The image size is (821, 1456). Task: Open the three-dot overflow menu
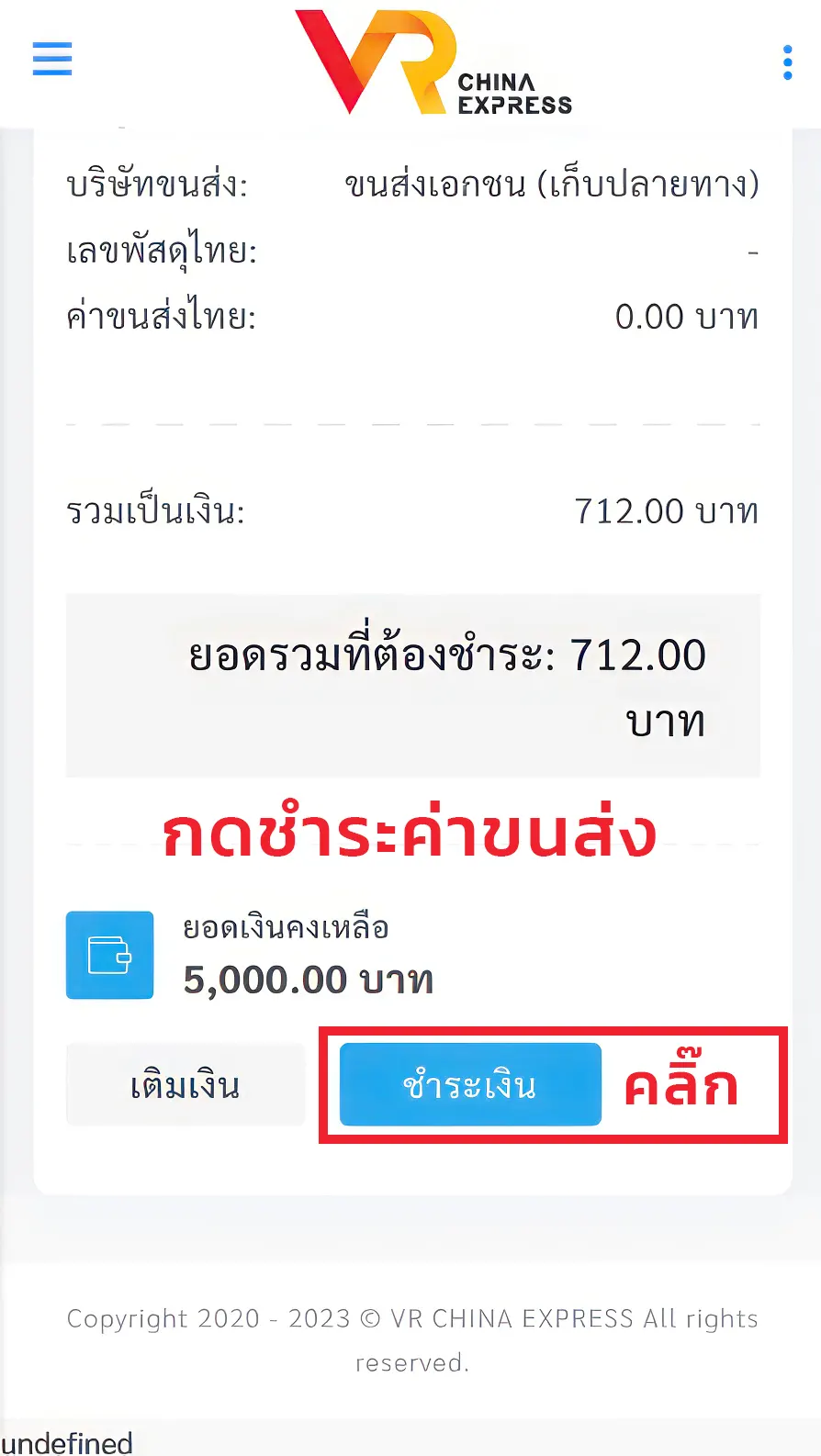click(x=787, y=62)
